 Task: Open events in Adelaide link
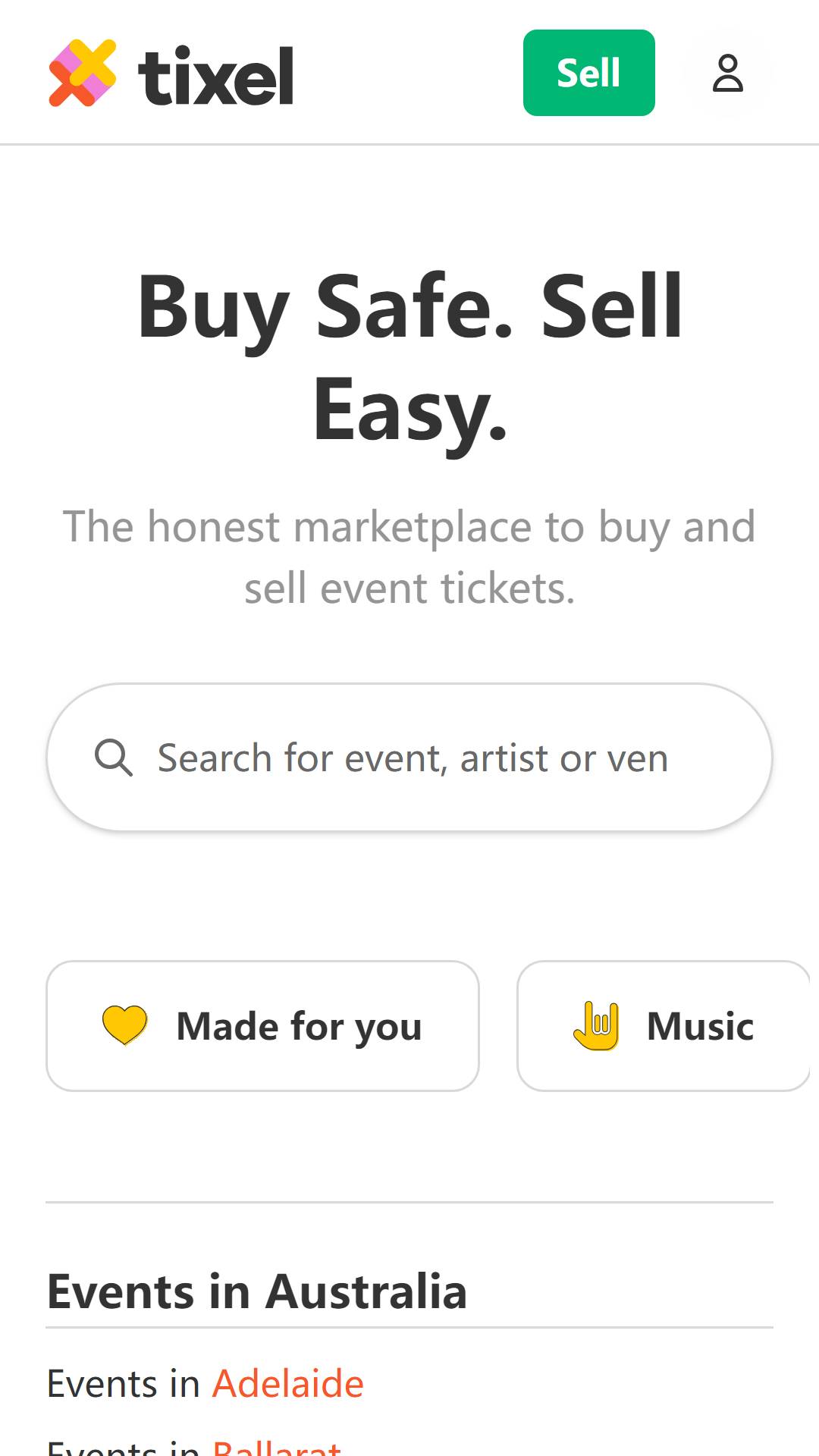(288, 1383)
